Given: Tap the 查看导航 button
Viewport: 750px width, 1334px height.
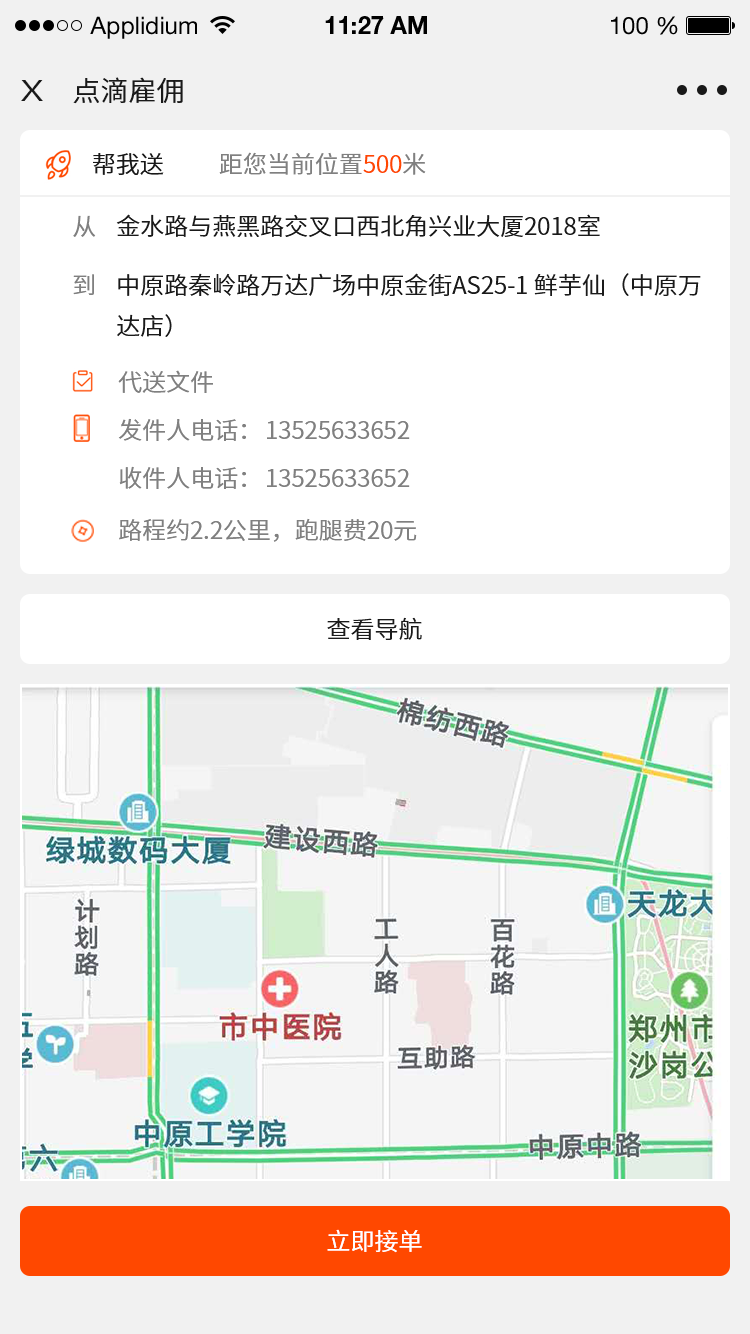Looking at the screenshot, I should [x=375, y=629].
